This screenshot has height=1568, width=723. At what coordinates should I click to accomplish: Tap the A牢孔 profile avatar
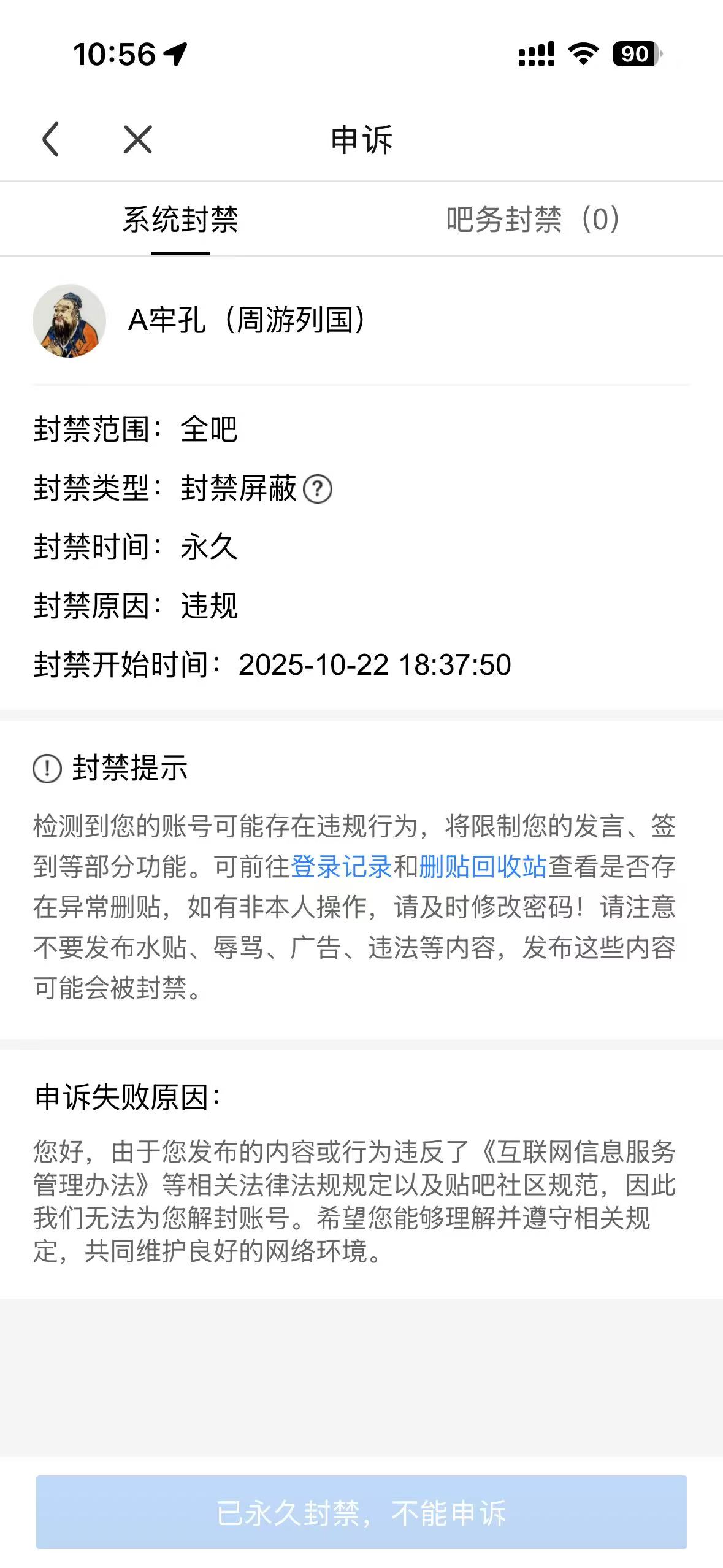(69, 320)
